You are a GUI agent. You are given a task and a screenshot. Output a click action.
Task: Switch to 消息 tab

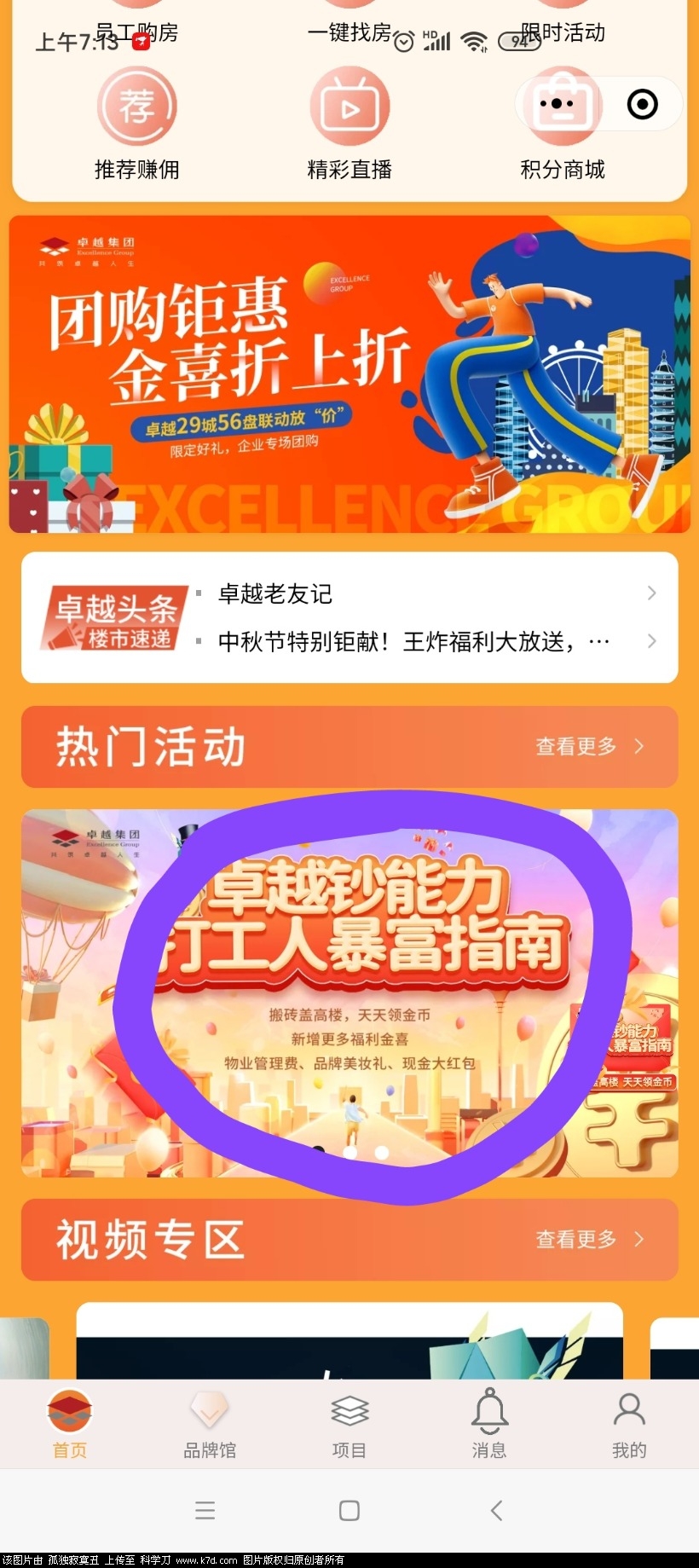pos(489,1425)
